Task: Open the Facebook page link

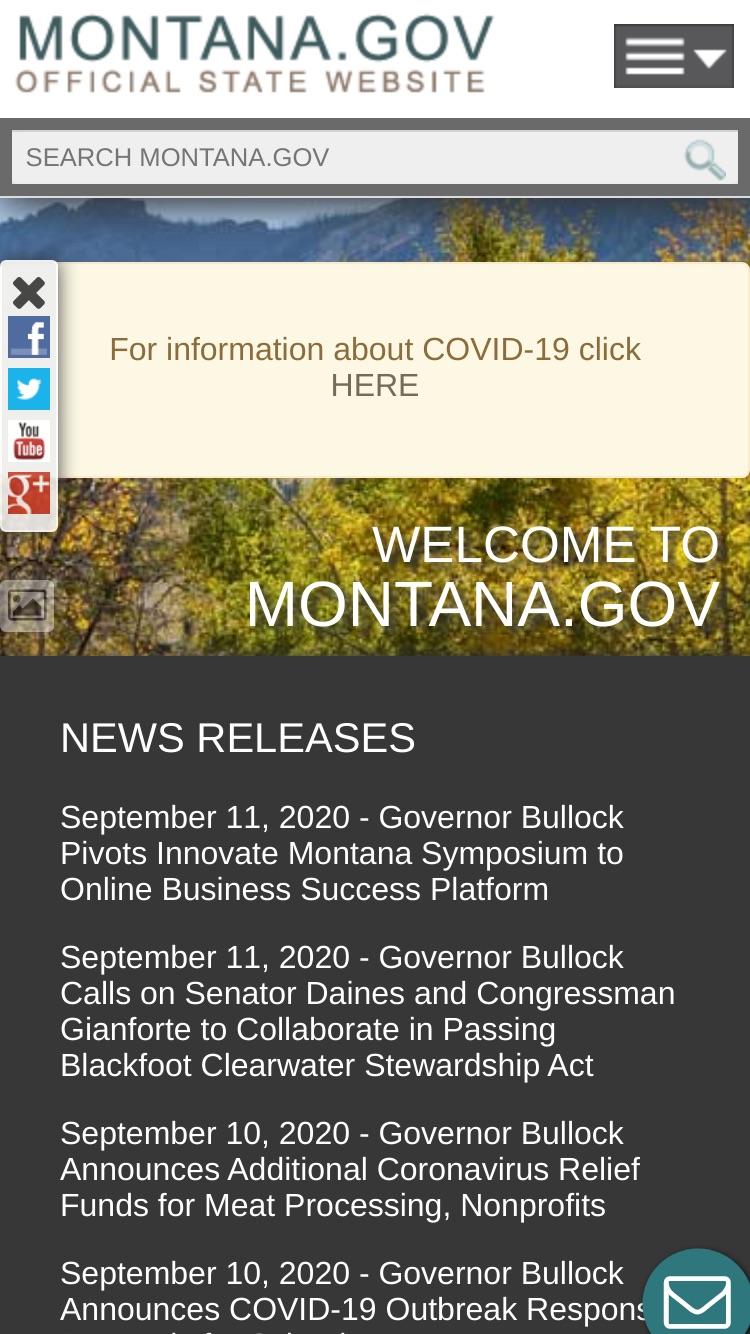Action: point(29,338)
